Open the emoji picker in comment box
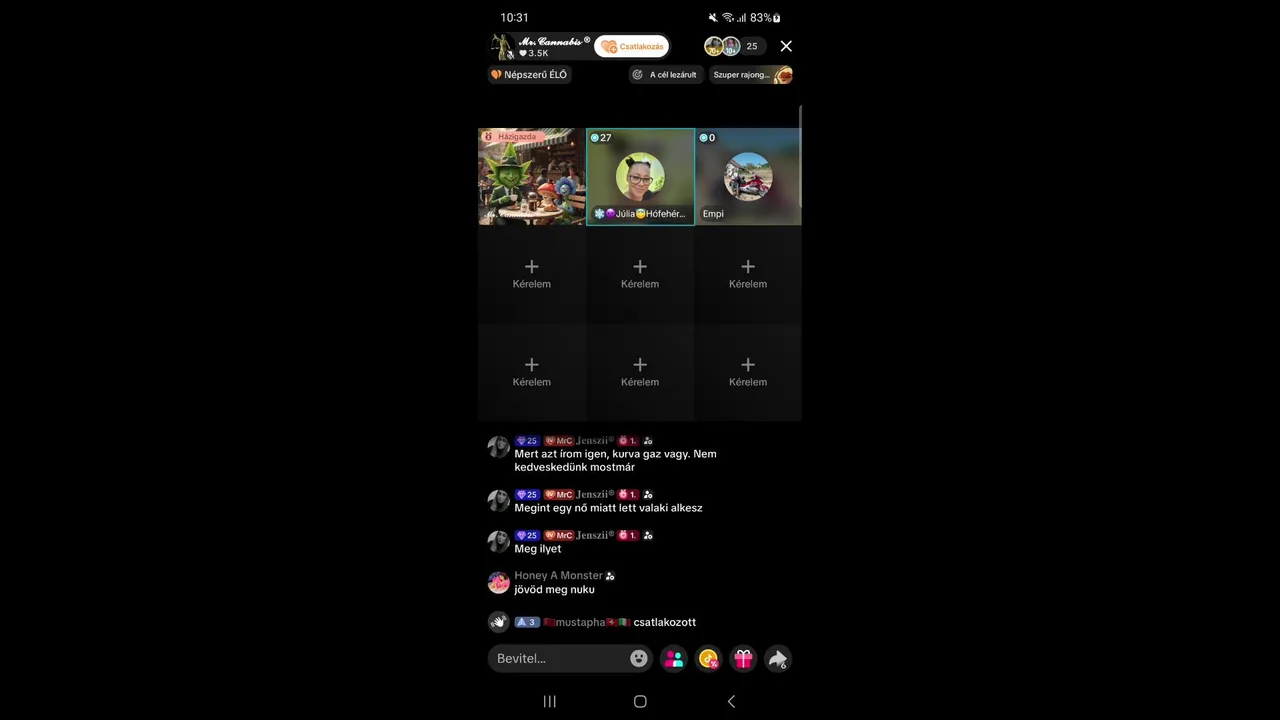Image resolution: width=1280 pixels, height=720 pixels. click(x=639, y=658)
